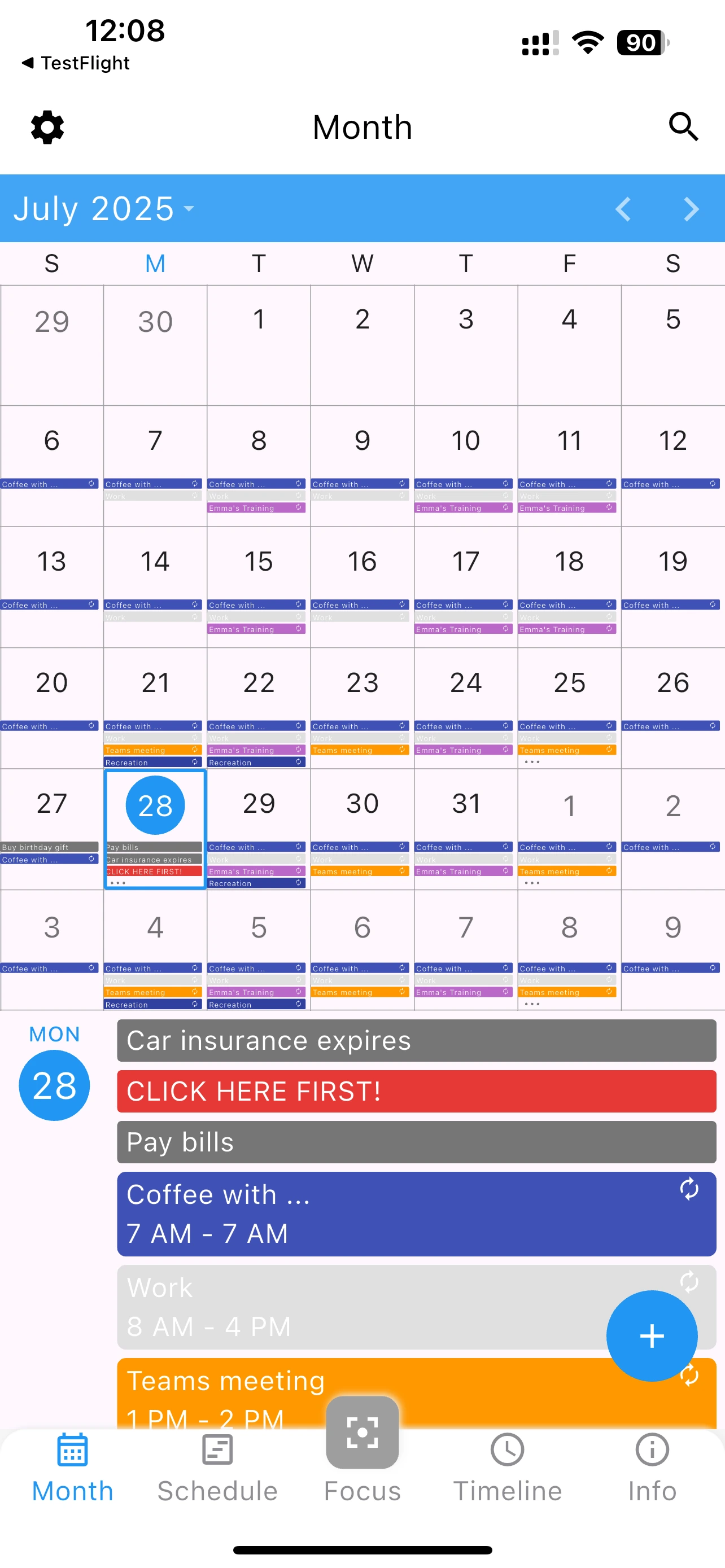
Task: Open the Coffee with event at 7 AM
Action: point(416,1213)
